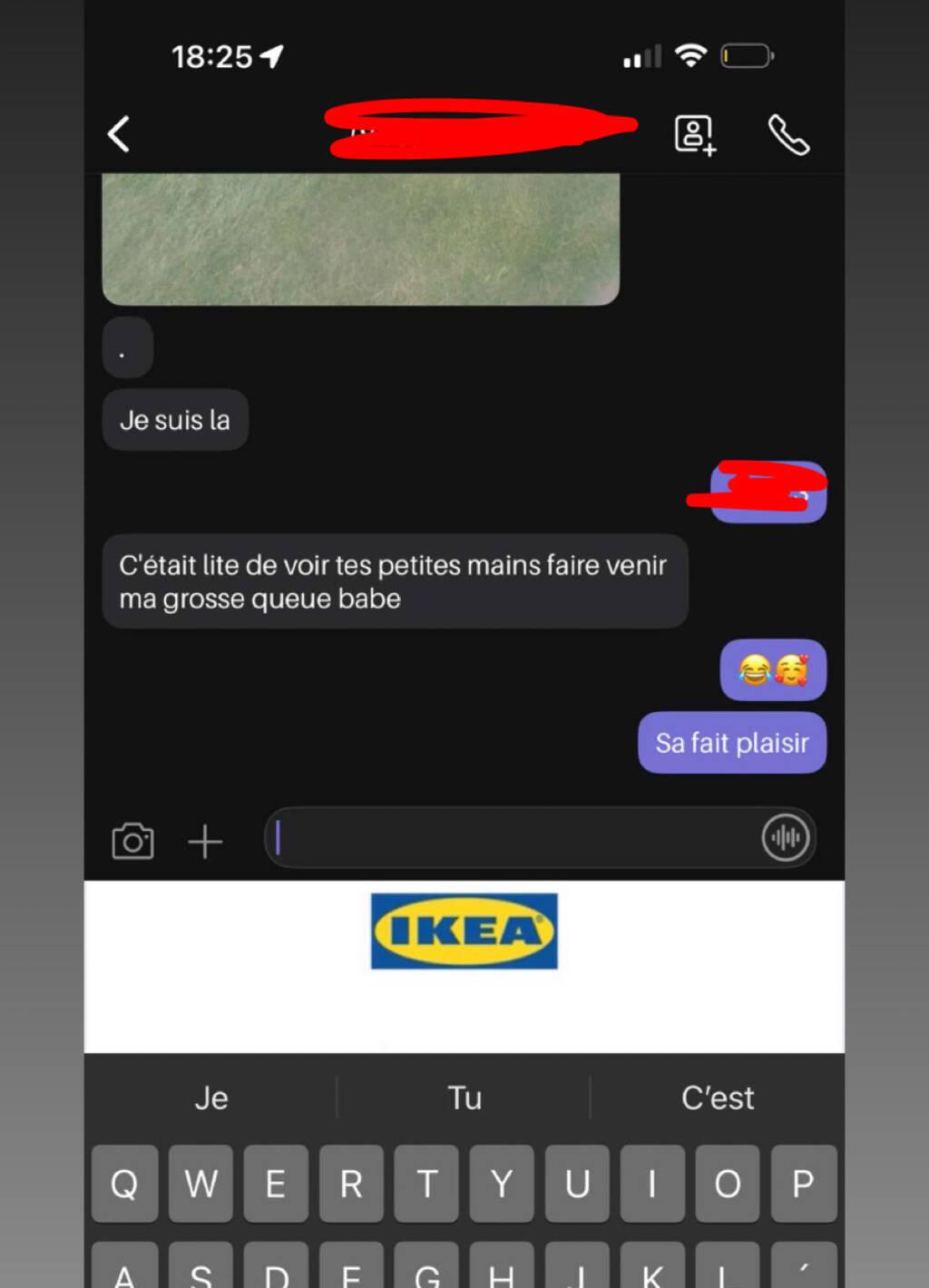929x1288 pixels.
Task: Open the received grass photo
Action: 360,238
